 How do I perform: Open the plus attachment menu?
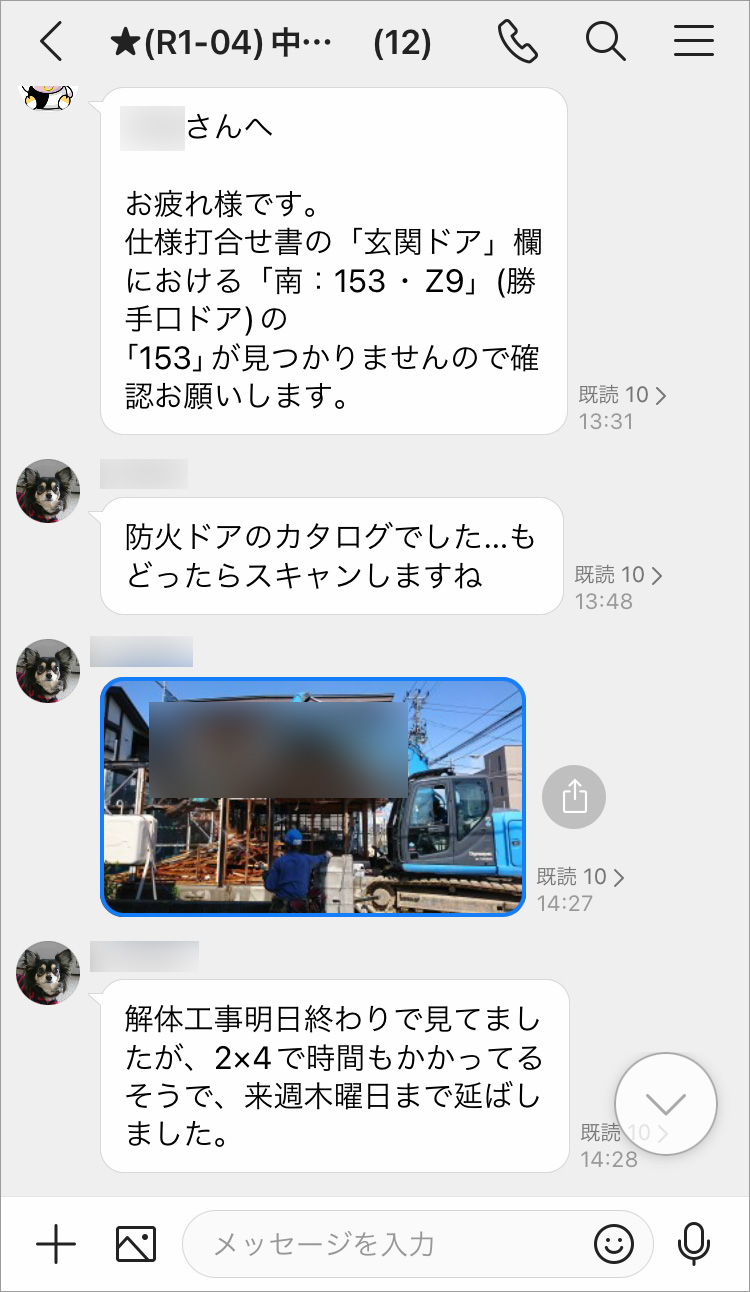coord(56,1244)
